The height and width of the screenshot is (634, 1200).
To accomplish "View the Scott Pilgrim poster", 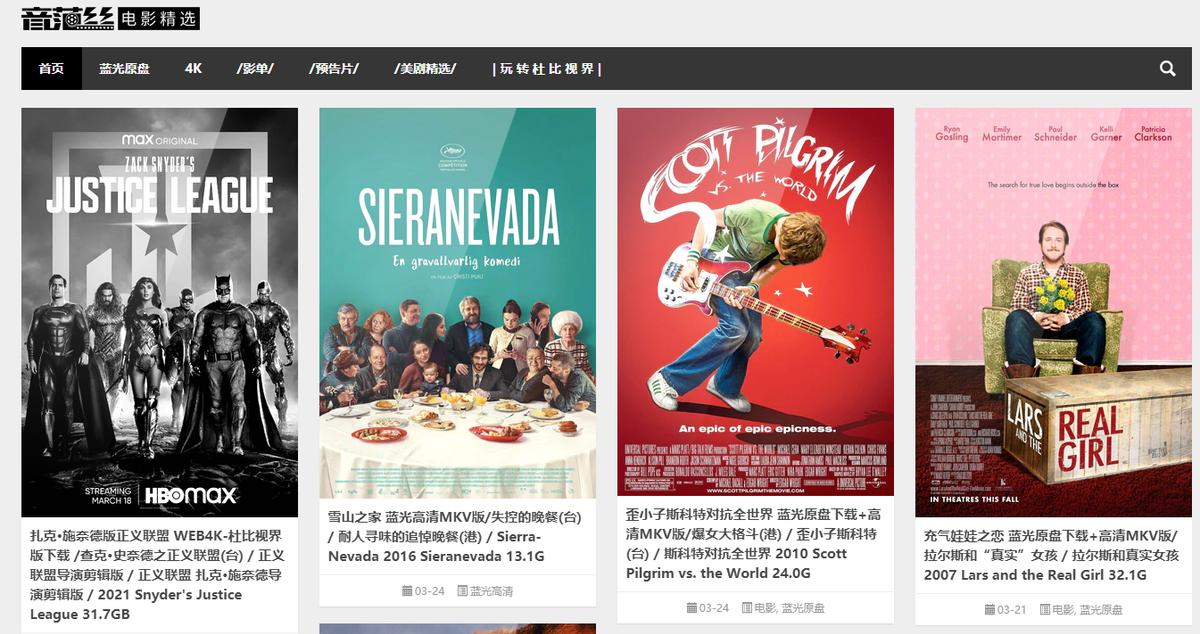I will click(755, 302).
